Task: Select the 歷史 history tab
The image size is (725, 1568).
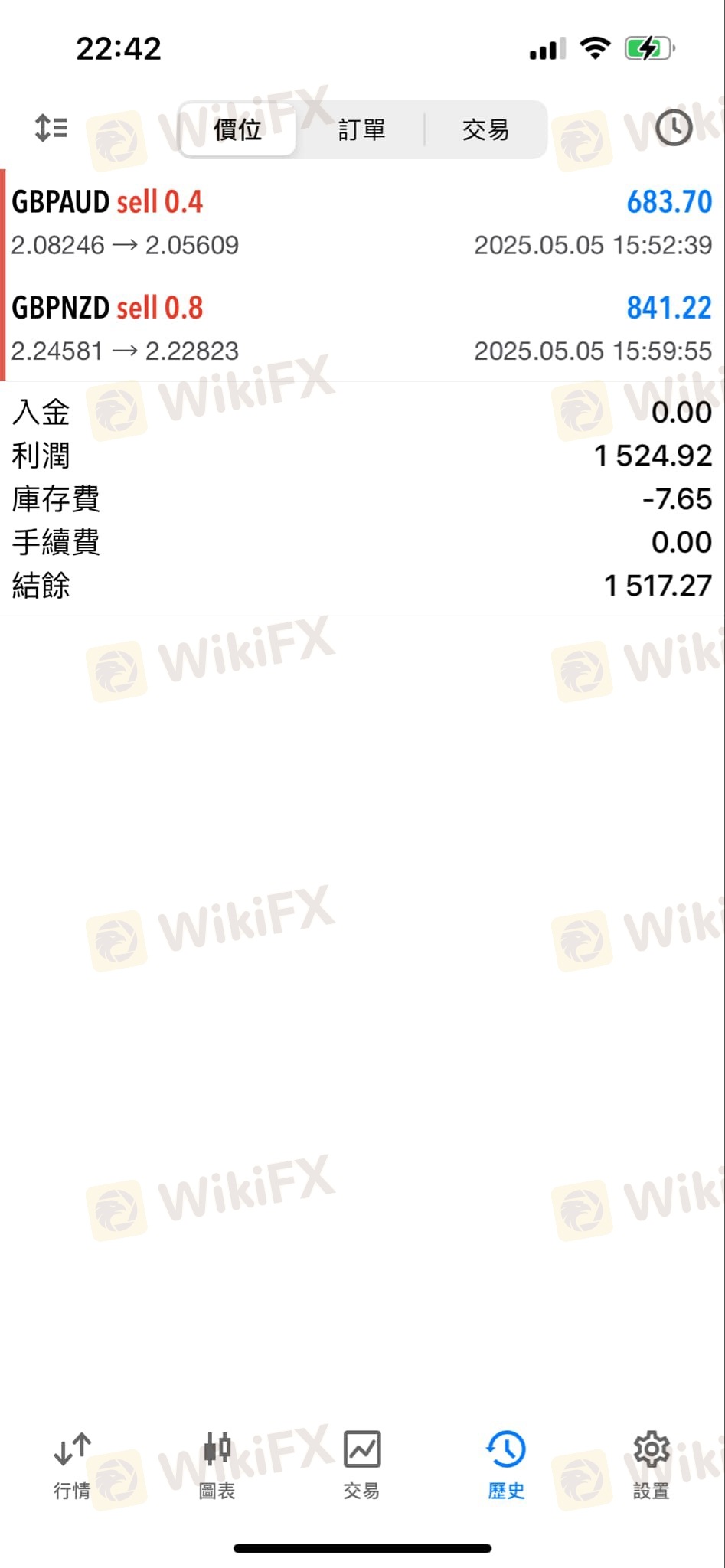Action: pyautogui.click(x=506, y=1465)
